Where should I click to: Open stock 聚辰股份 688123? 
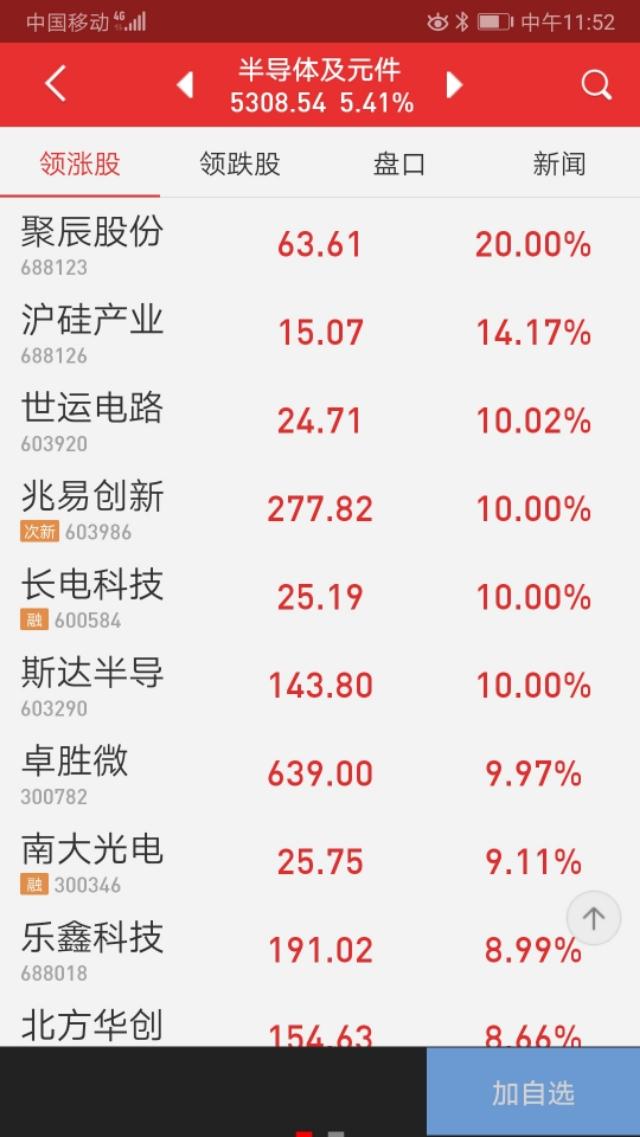pyautogui.click(x=320, y=245)
